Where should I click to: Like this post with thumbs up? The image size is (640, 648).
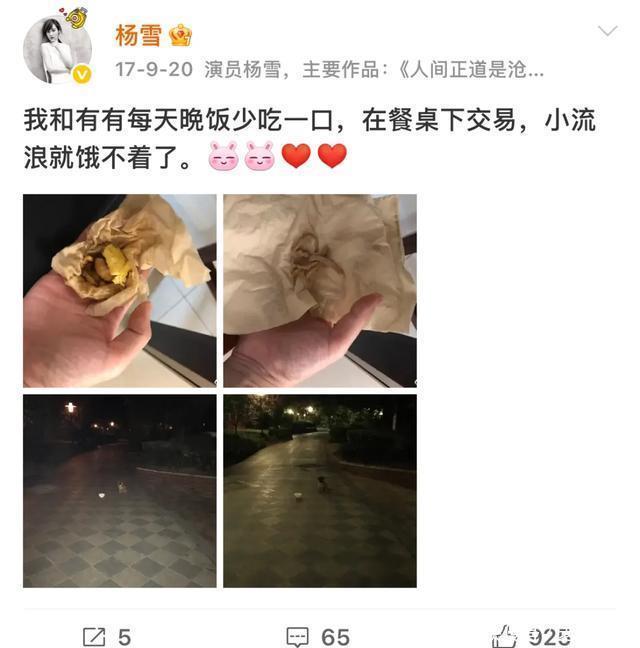[530, 636]
